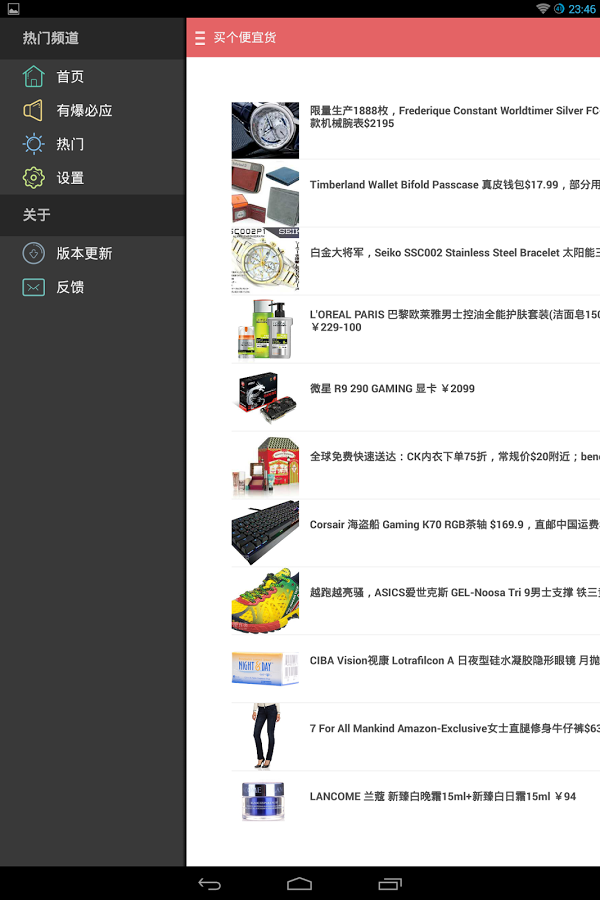Open 反馈 feedback
The width and height of the screenshot is (600, 900).
tap(70, 287)
